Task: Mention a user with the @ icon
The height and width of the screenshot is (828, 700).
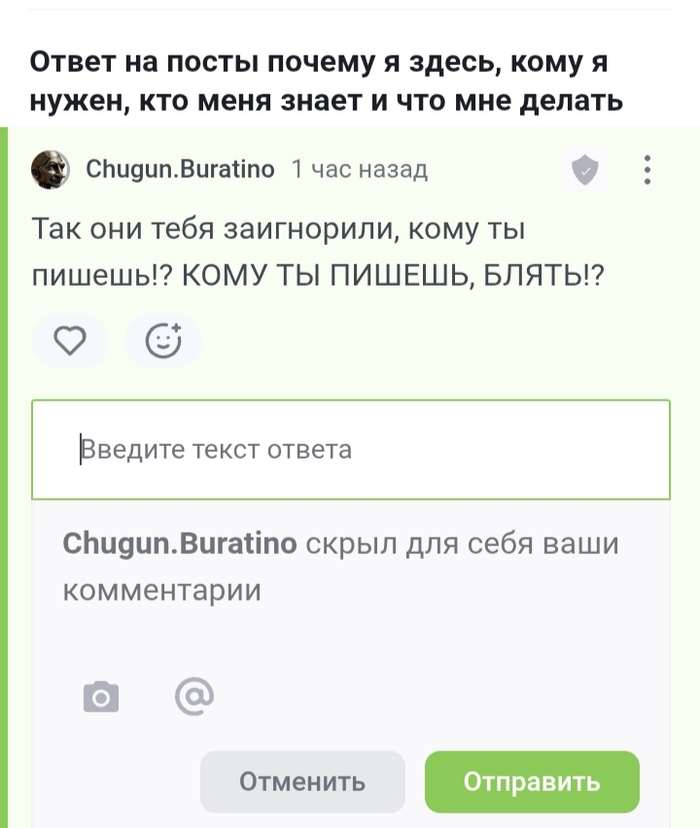Action: point(194,694)
